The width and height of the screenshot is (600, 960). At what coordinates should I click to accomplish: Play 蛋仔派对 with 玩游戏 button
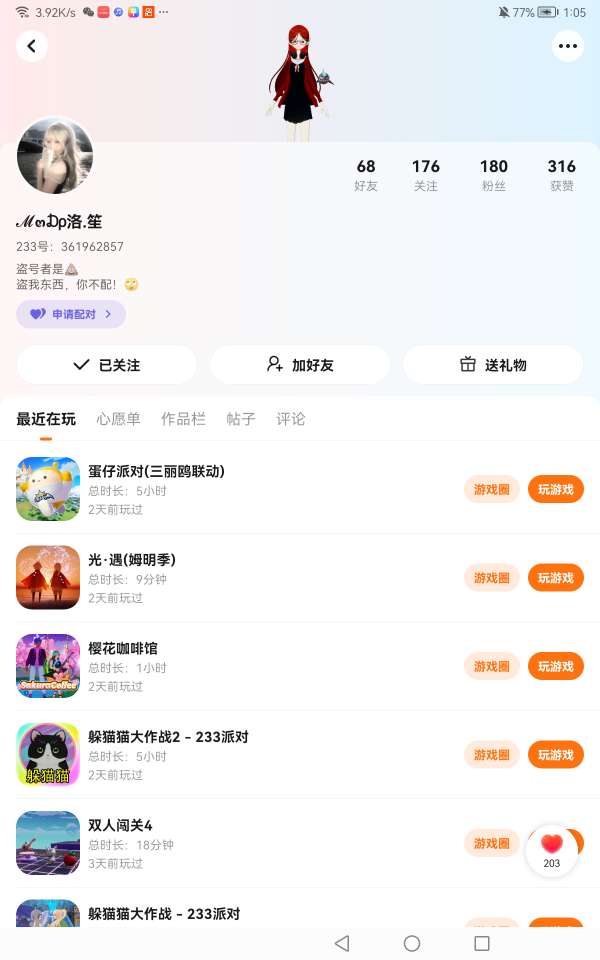click(555, 489)
